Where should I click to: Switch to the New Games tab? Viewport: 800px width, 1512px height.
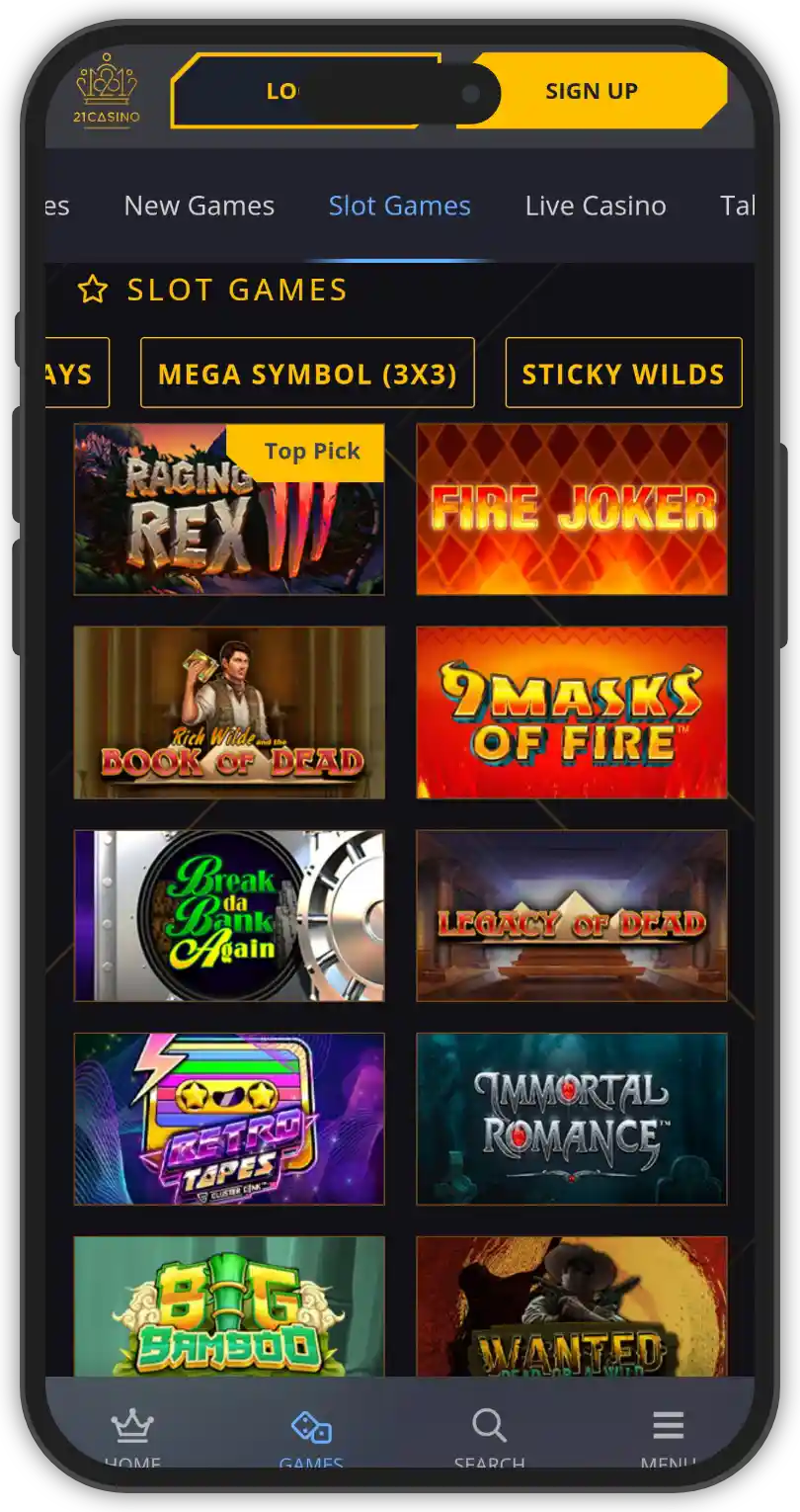(x=199, y=206)
